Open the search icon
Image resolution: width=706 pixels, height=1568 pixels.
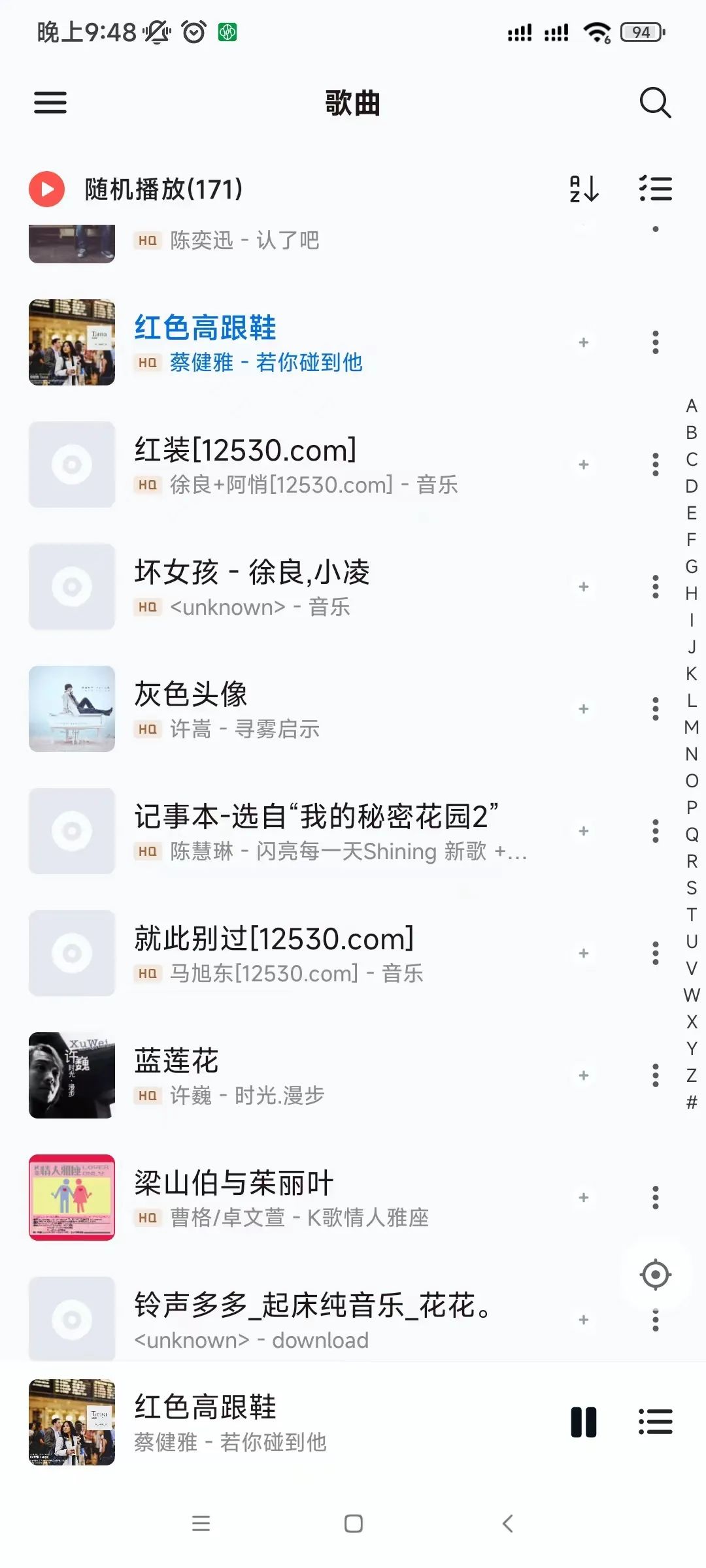click(655, 103)
